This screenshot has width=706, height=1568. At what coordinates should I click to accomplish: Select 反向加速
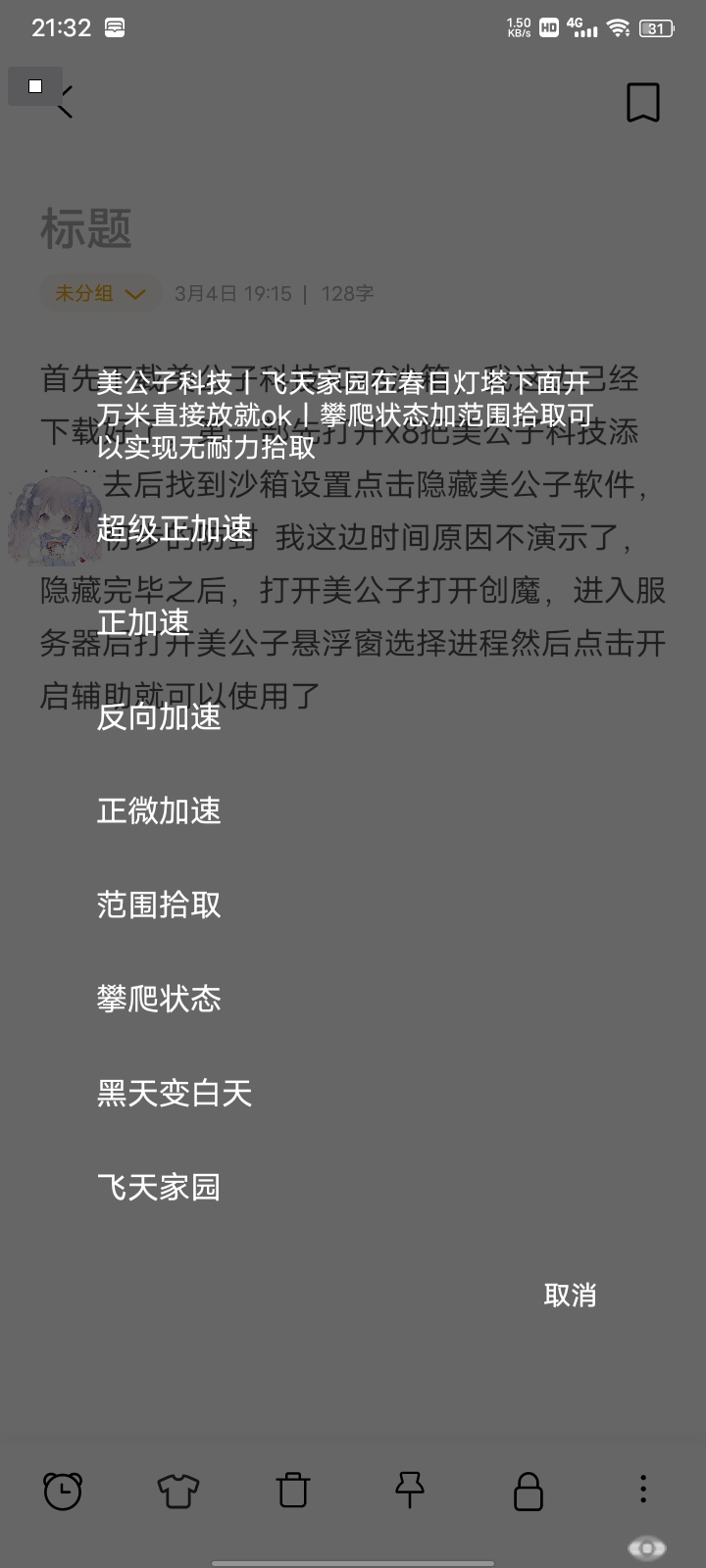159,717
